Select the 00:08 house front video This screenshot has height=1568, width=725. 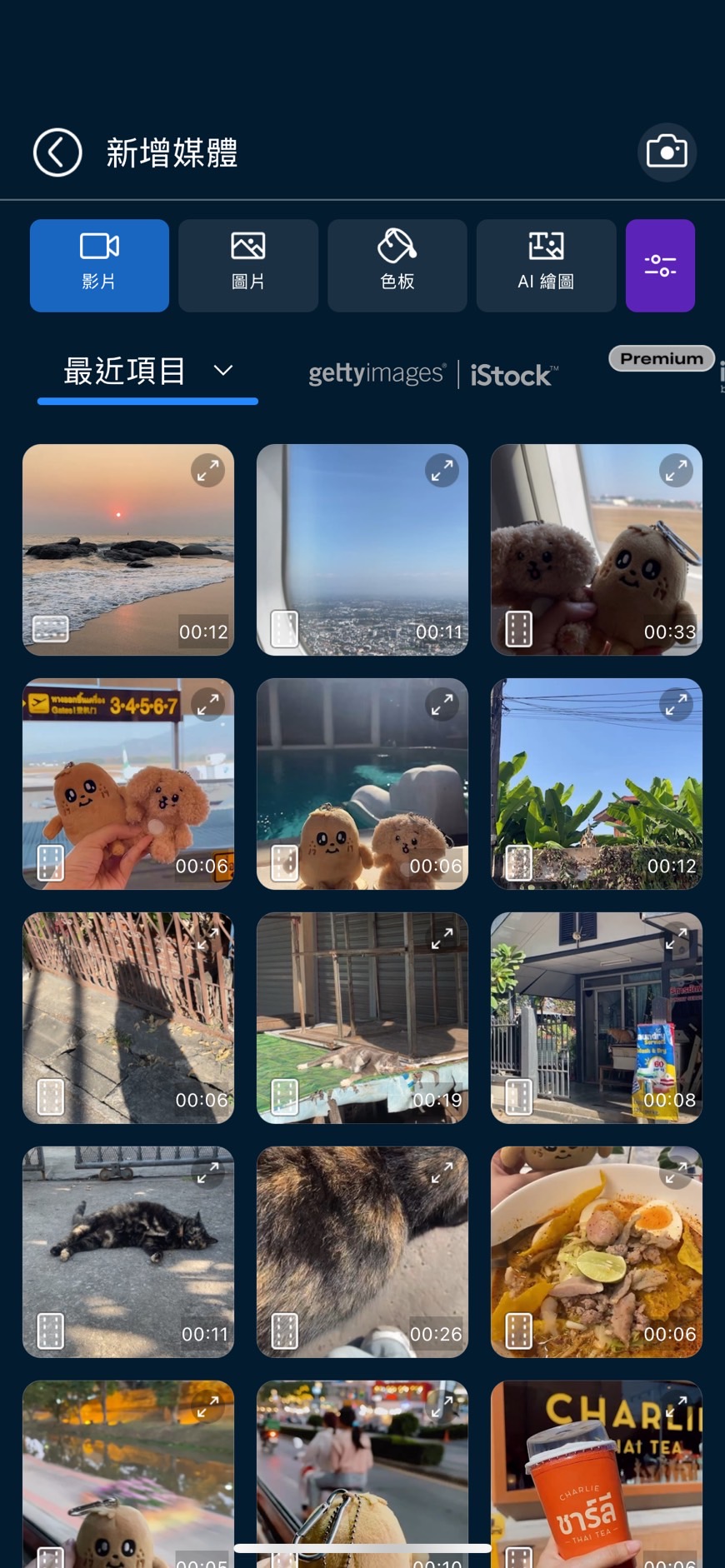click(596, 1018)
